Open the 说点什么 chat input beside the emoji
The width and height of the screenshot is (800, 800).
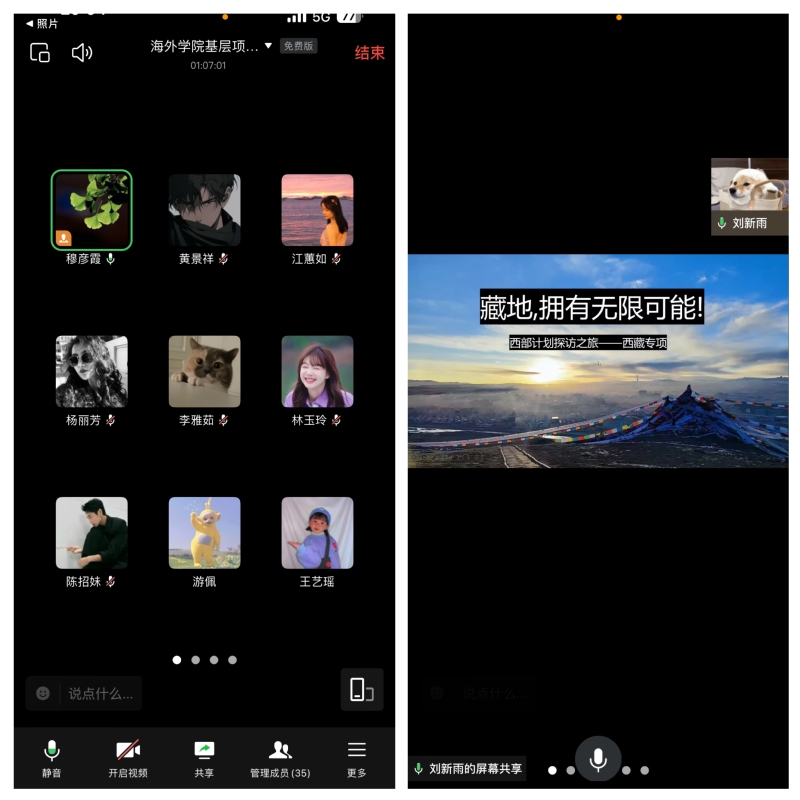pos(99,693)
